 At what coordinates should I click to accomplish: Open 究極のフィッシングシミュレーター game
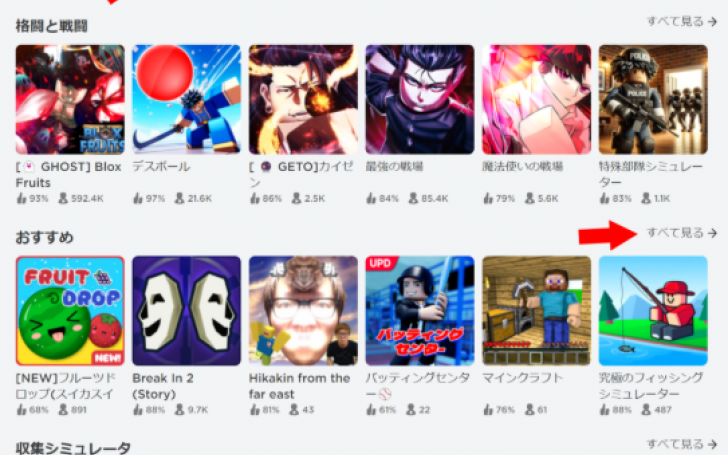tap(652, 310)
